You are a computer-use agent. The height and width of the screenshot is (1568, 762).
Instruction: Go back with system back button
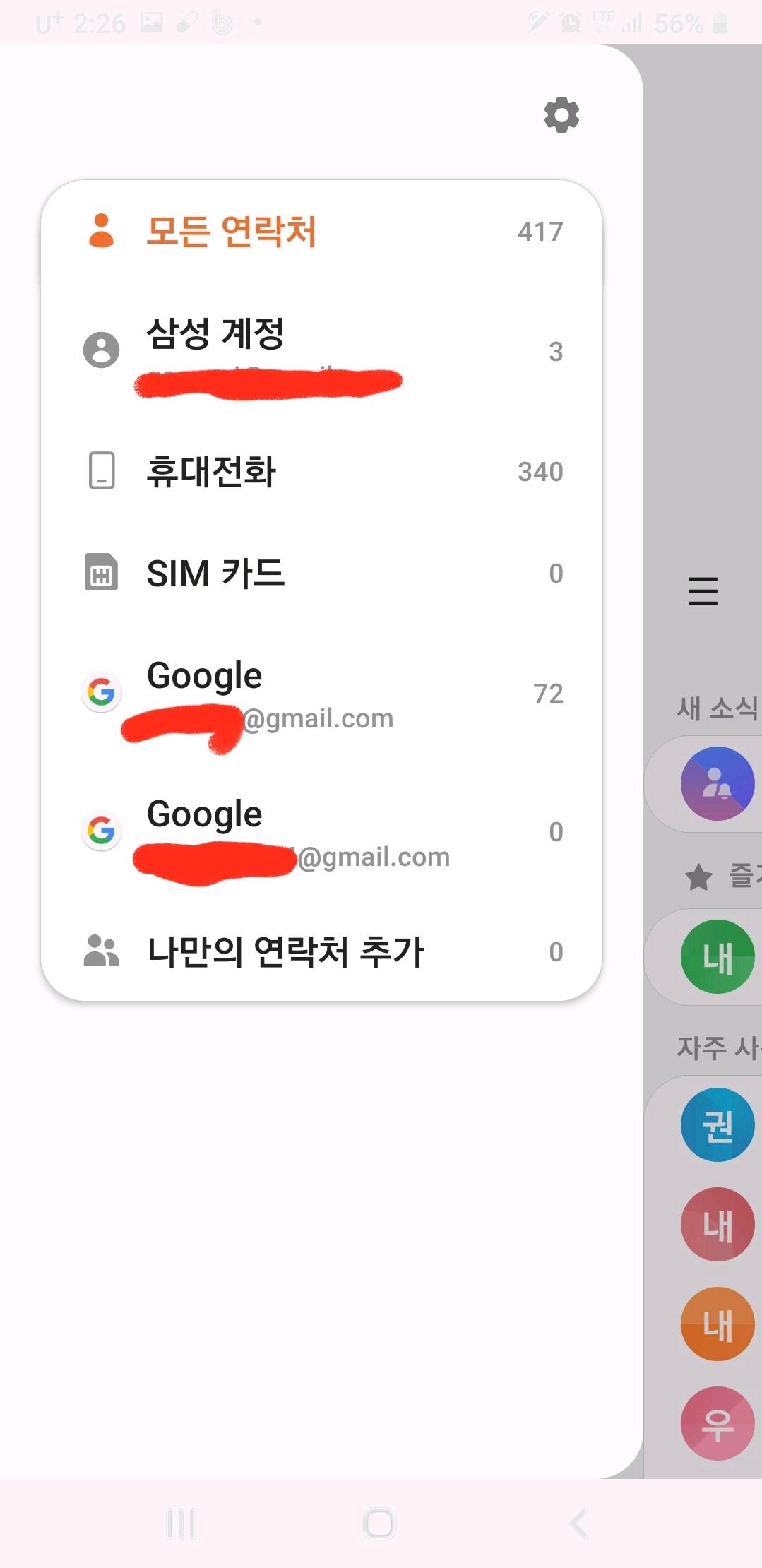(x=578, y=1524)
